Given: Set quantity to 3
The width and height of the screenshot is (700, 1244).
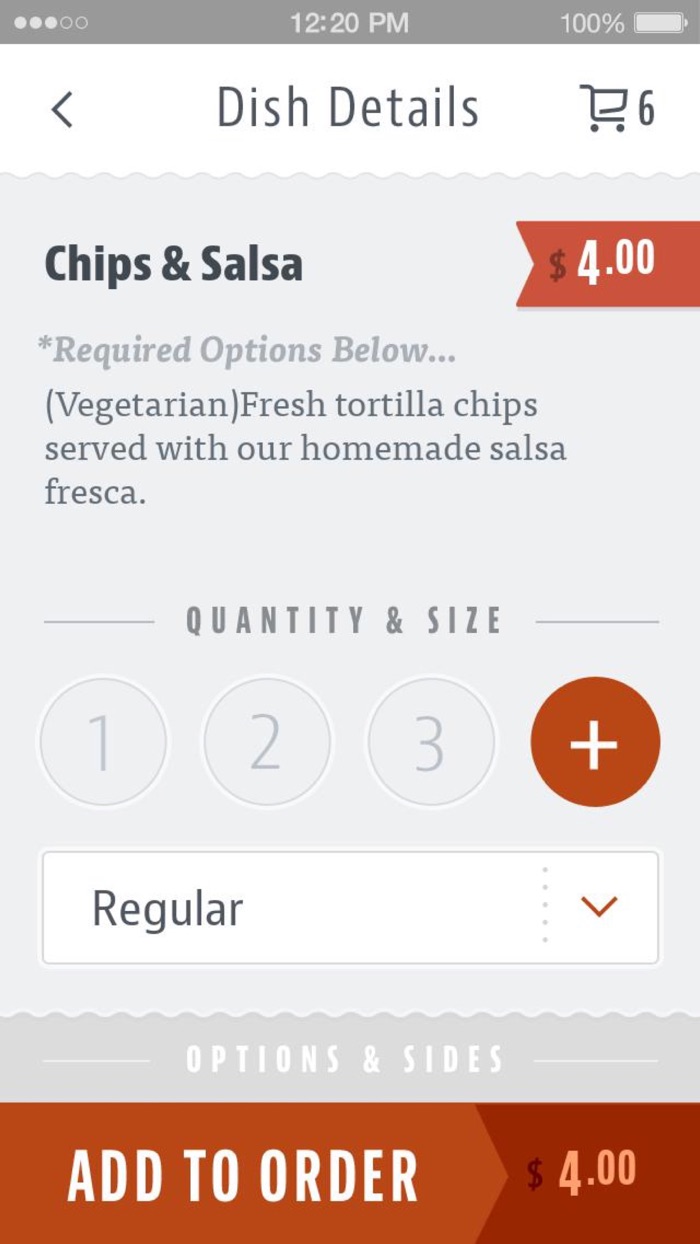Looking at the screenshot, I should coord(430,742).
